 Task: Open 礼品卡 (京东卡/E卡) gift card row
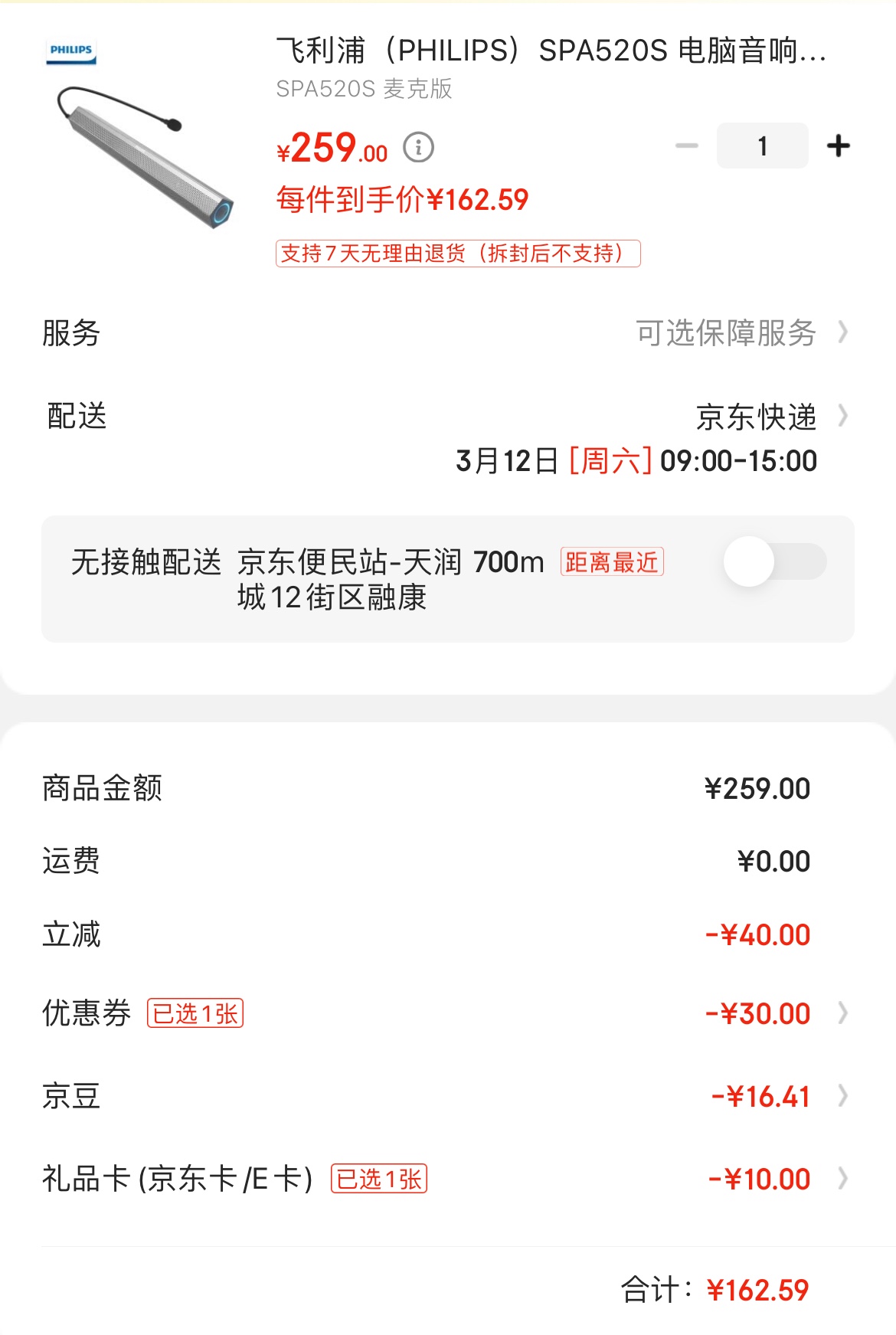447,1179
